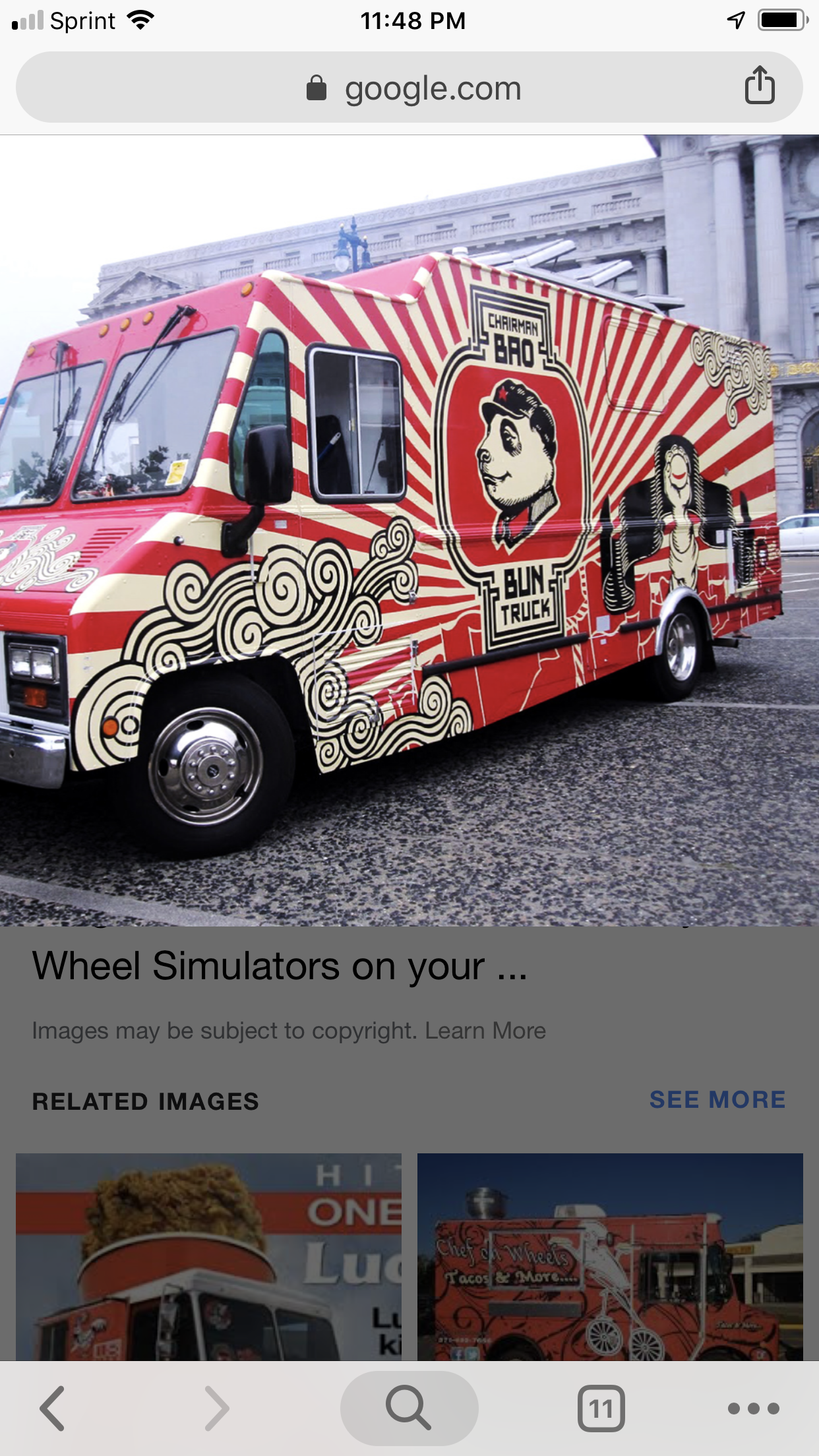Start a new search from toolbar
This screenshot has width=819, height=1456.
[409, 1408]
